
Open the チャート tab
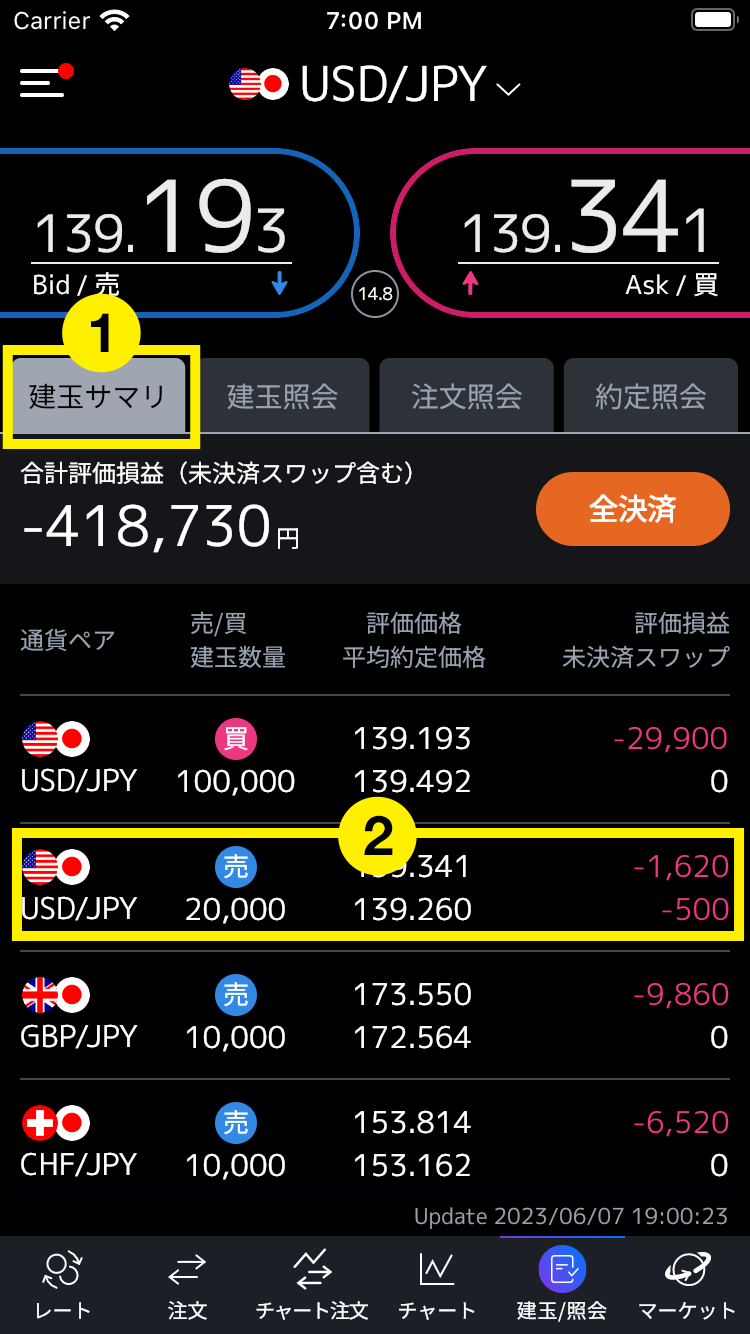tap(437, 1286)
